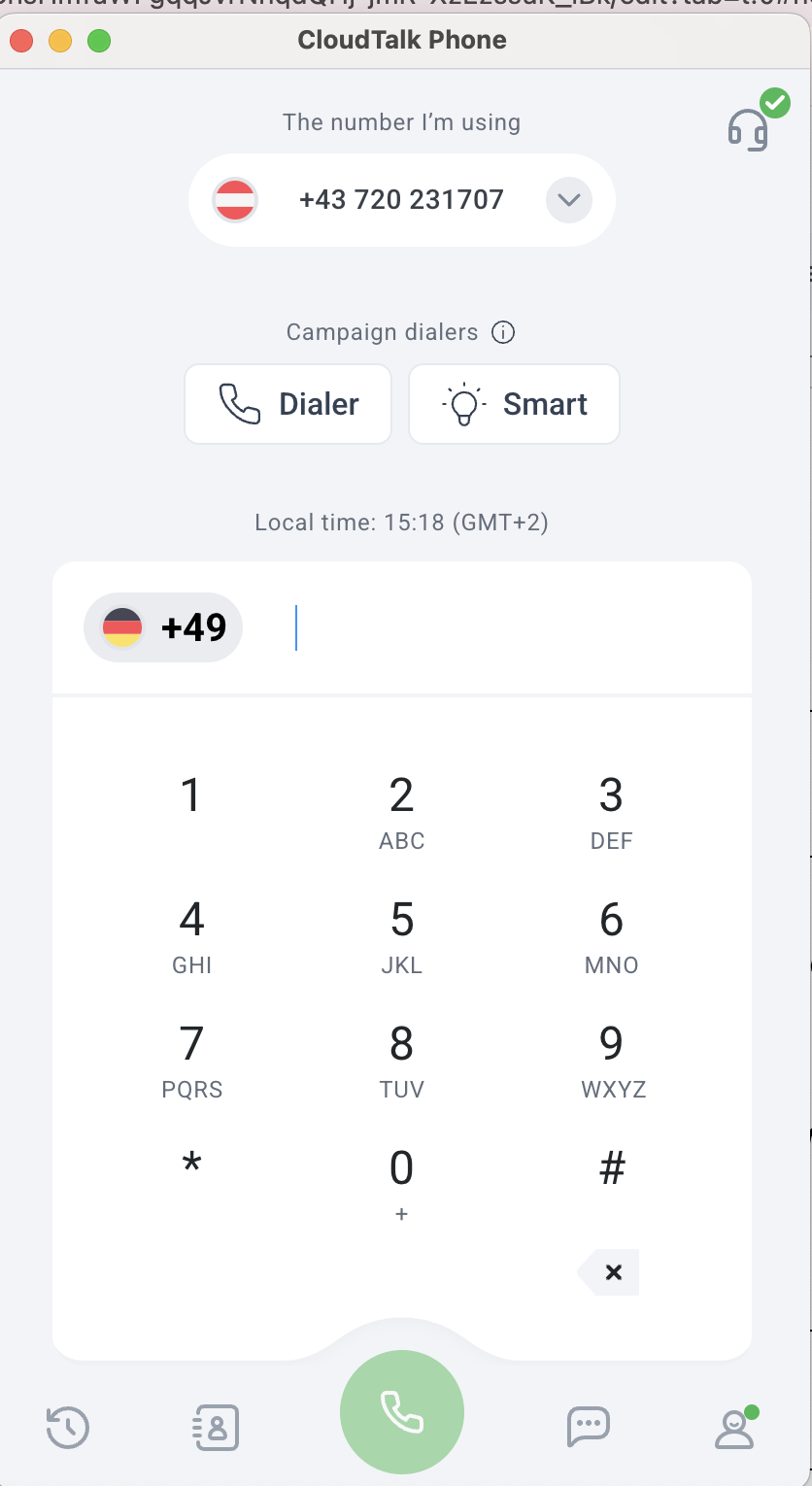812x1486 pixels.
Task: Expand the outgoing number dropdown
Action: click(x=568, y=200)
